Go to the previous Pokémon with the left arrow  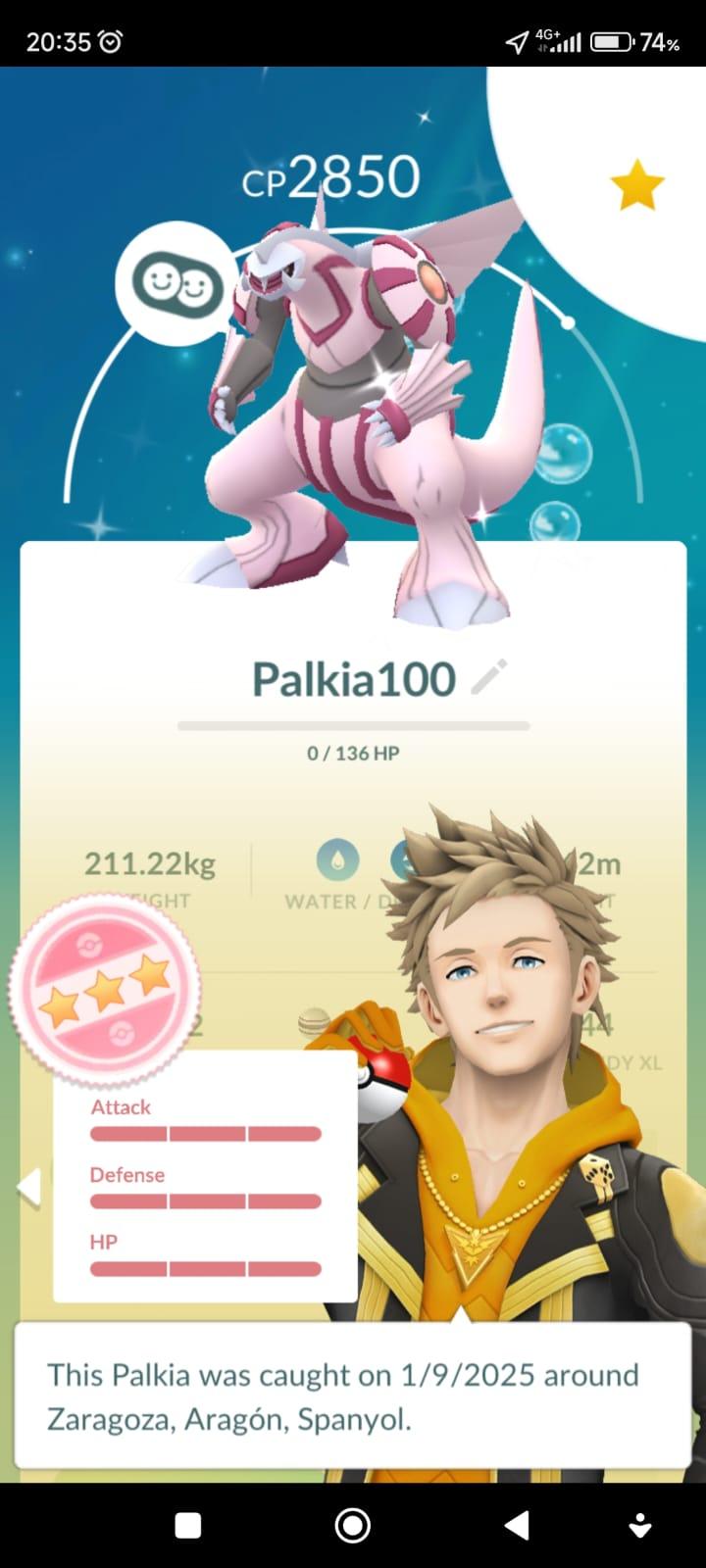coord(28,1187)
